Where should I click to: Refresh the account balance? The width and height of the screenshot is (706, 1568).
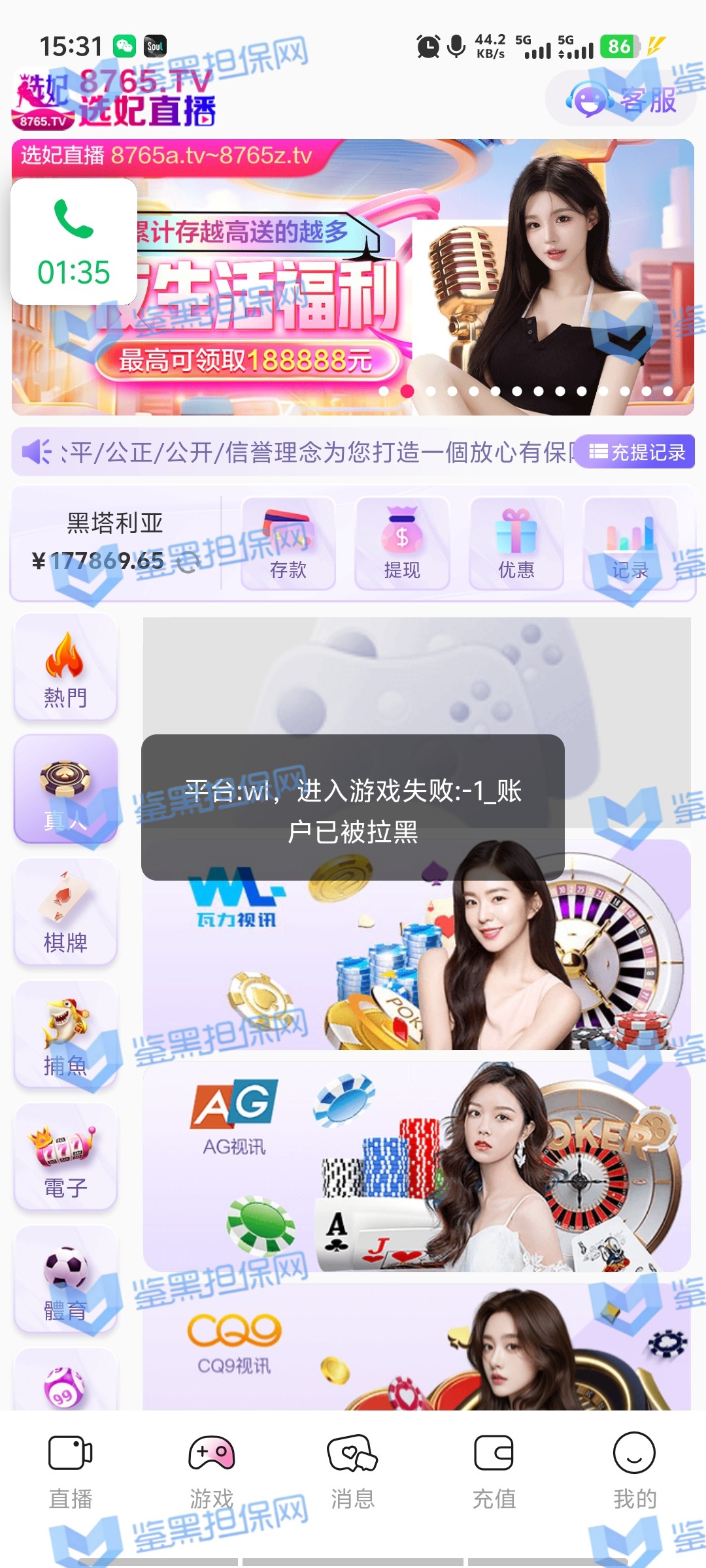(189, 561)
